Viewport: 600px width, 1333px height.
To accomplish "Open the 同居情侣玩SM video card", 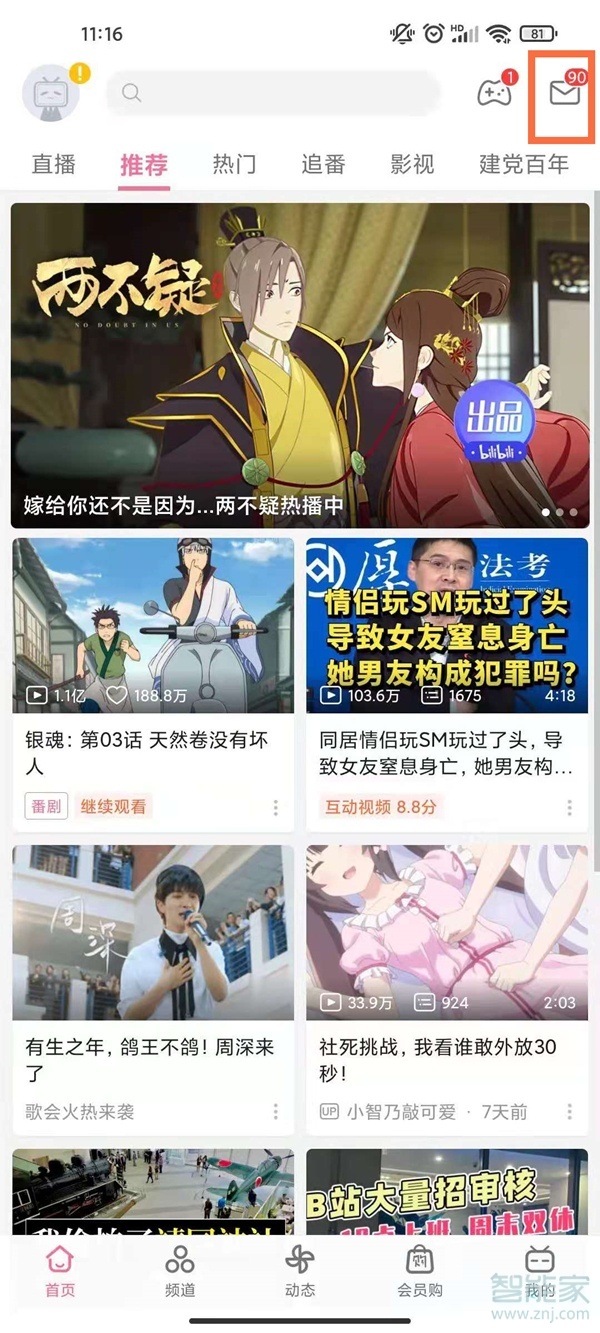I will (x=447, y=625).
